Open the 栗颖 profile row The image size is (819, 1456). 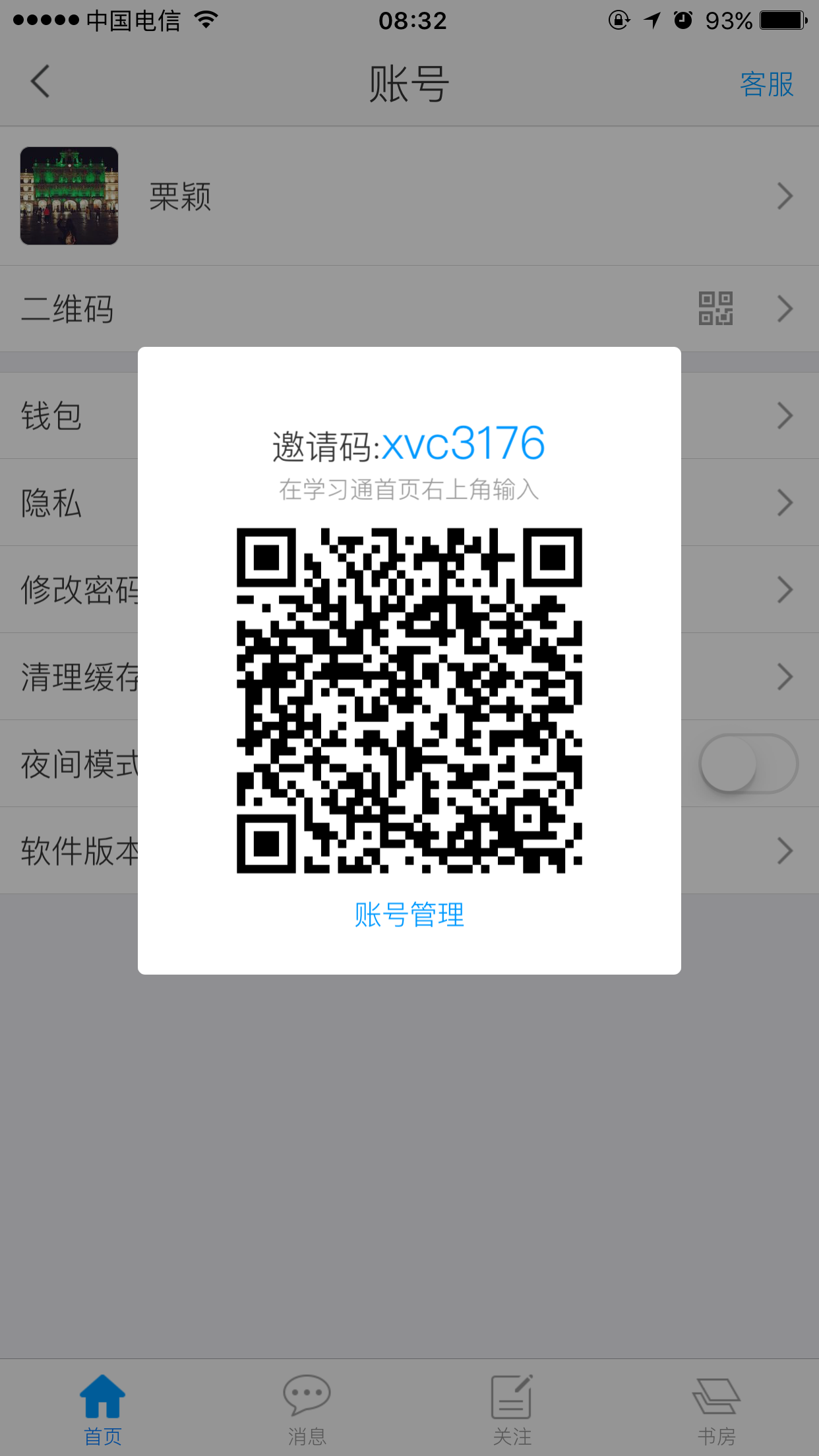click(409, 196)
